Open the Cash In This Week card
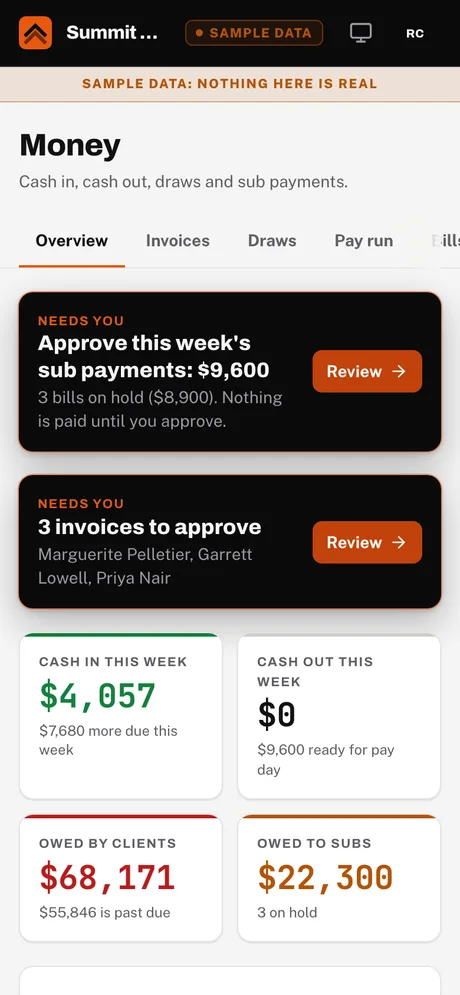The width and height of the screenshot is (460, 995). 121,716
